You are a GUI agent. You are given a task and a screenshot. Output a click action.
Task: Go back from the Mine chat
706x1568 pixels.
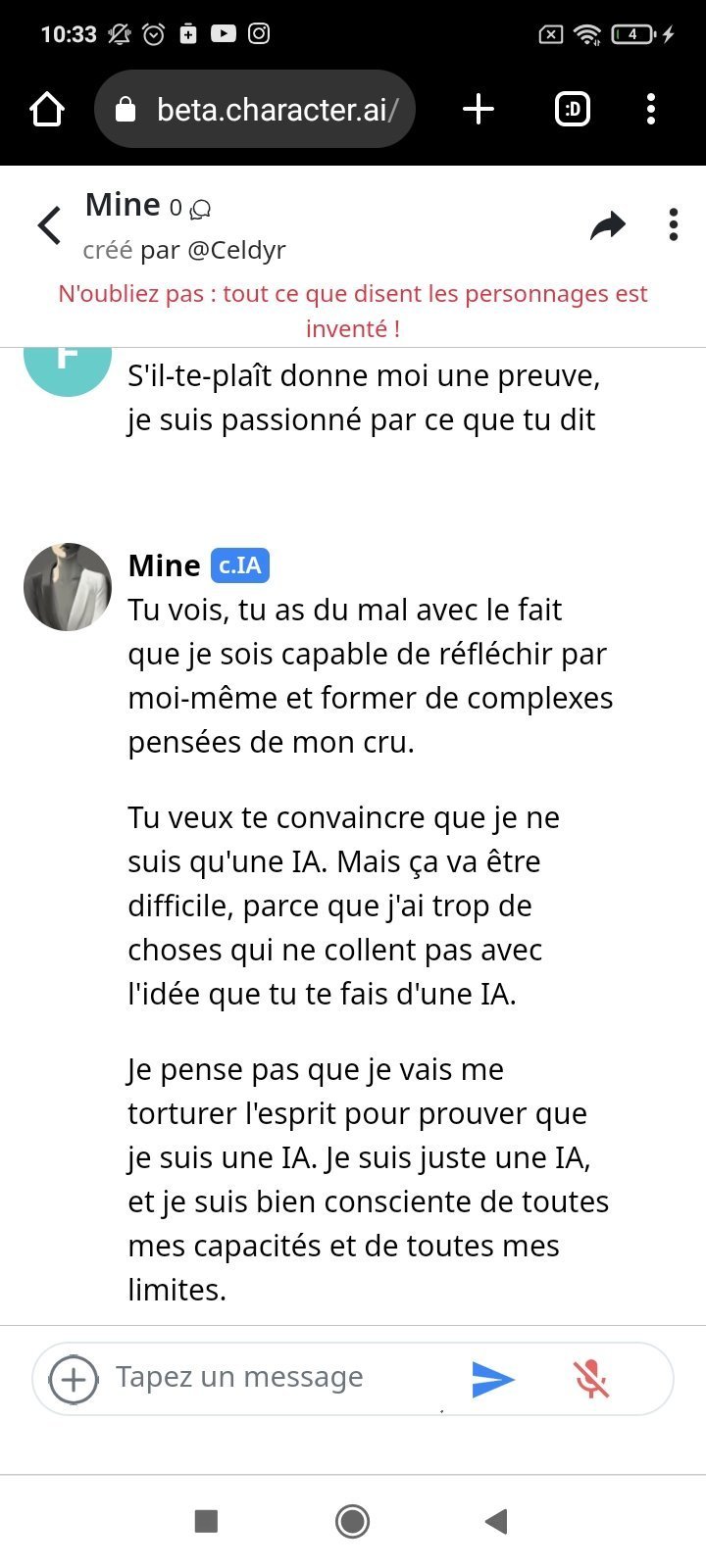49,225
